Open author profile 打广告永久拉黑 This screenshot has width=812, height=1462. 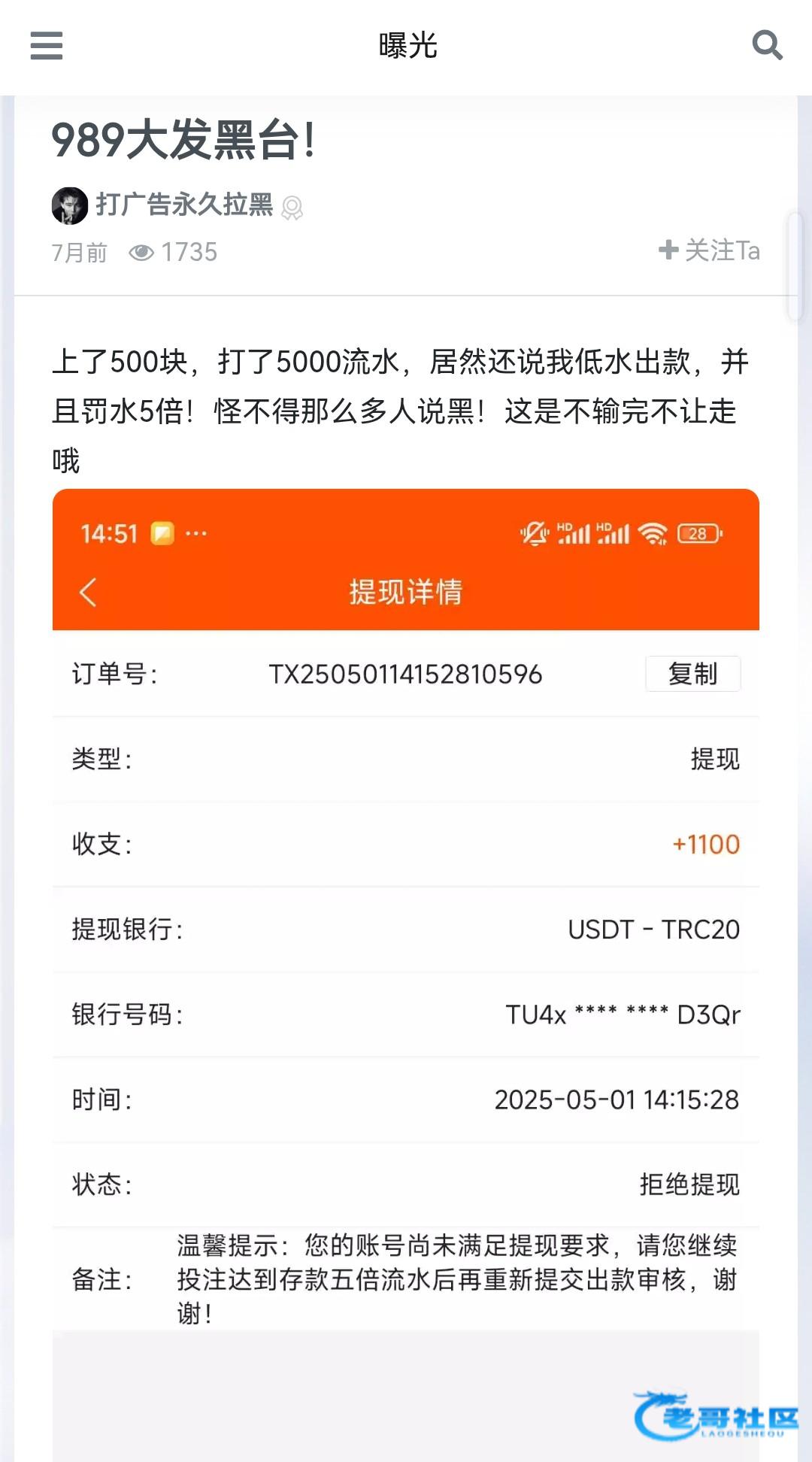[x=183, y=205]
